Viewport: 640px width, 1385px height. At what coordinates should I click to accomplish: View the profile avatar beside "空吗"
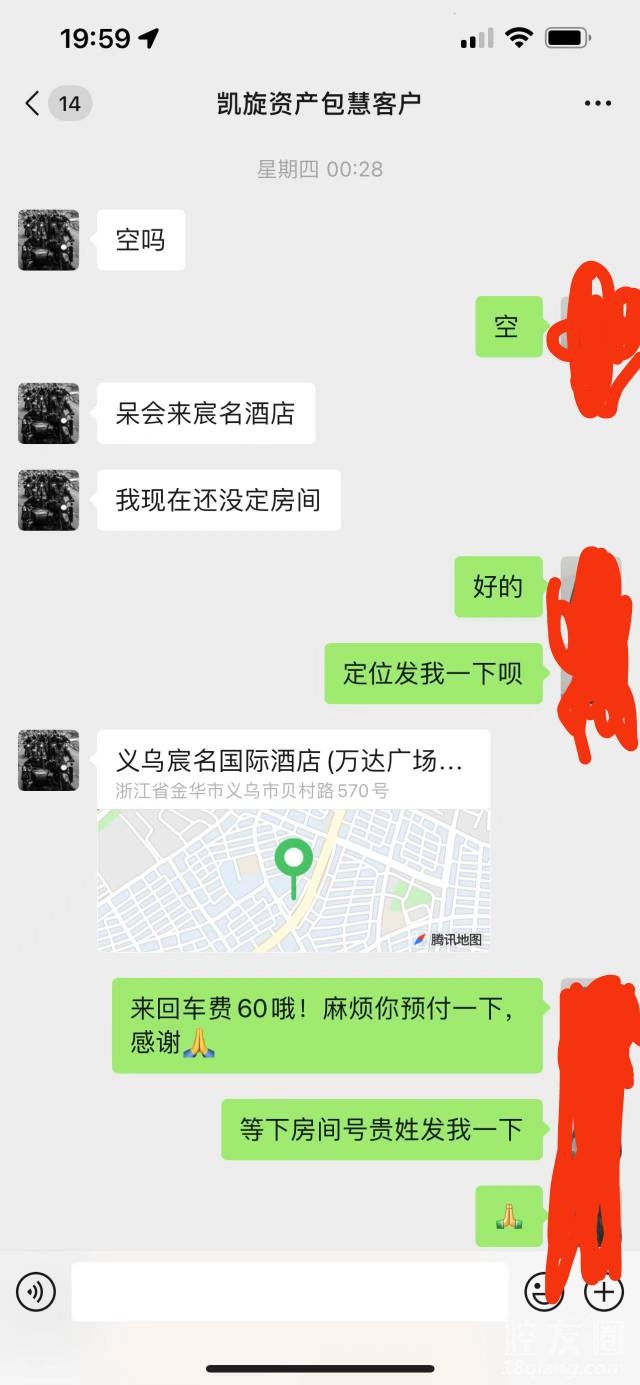48,240
